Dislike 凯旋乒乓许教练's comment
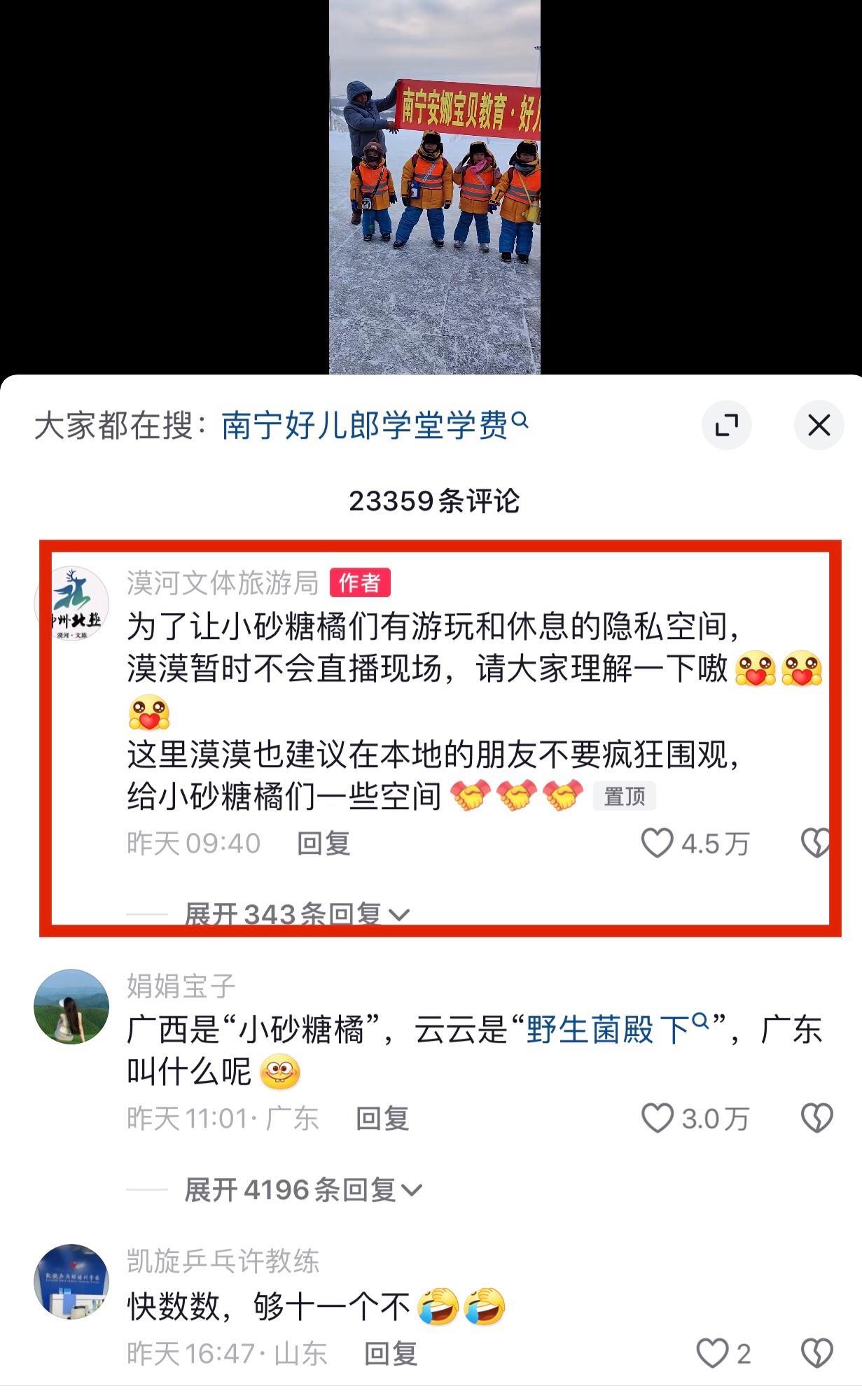This screenshot has width=862, height=1400. tap(816, 1353)
